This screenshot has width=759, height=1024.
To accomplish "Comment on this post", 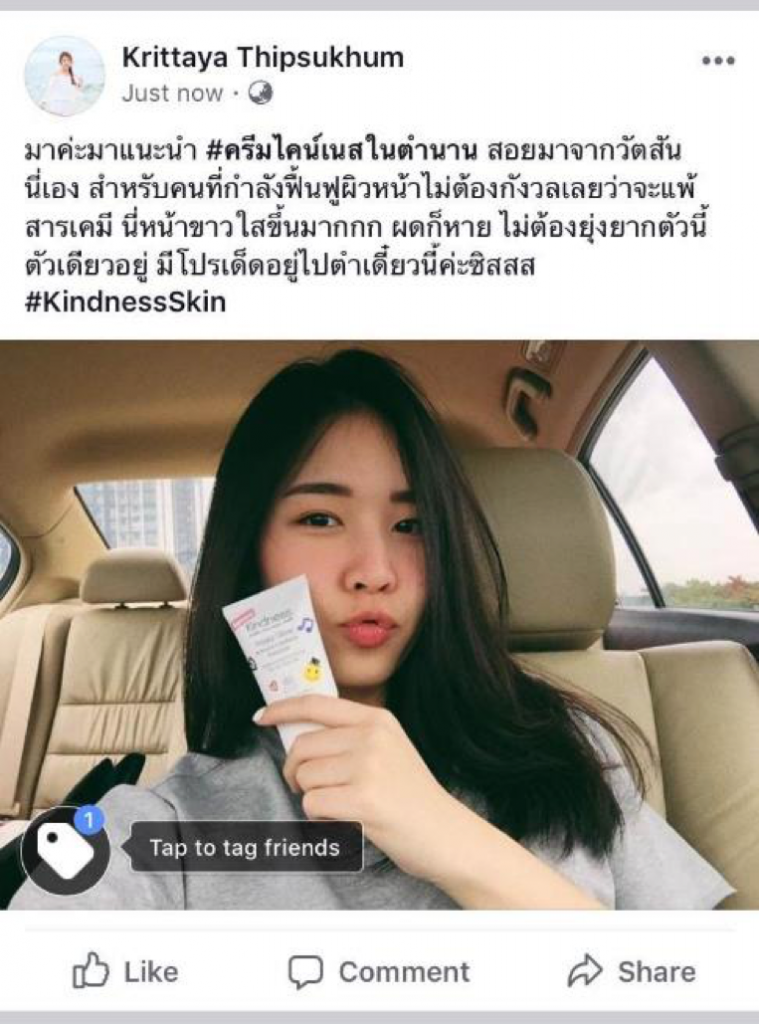I will coord(379,971).
